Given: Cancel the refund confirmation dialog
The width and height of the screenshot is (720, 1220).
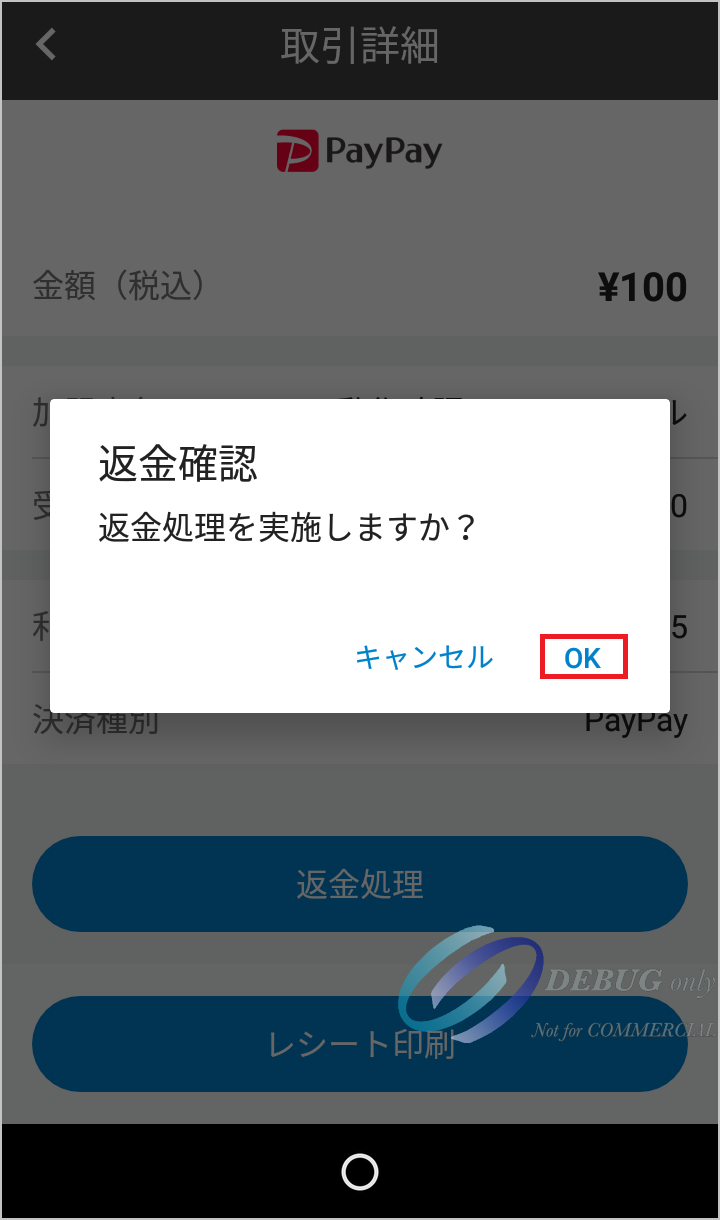Looking at the screenshot, I should point(424,657).
